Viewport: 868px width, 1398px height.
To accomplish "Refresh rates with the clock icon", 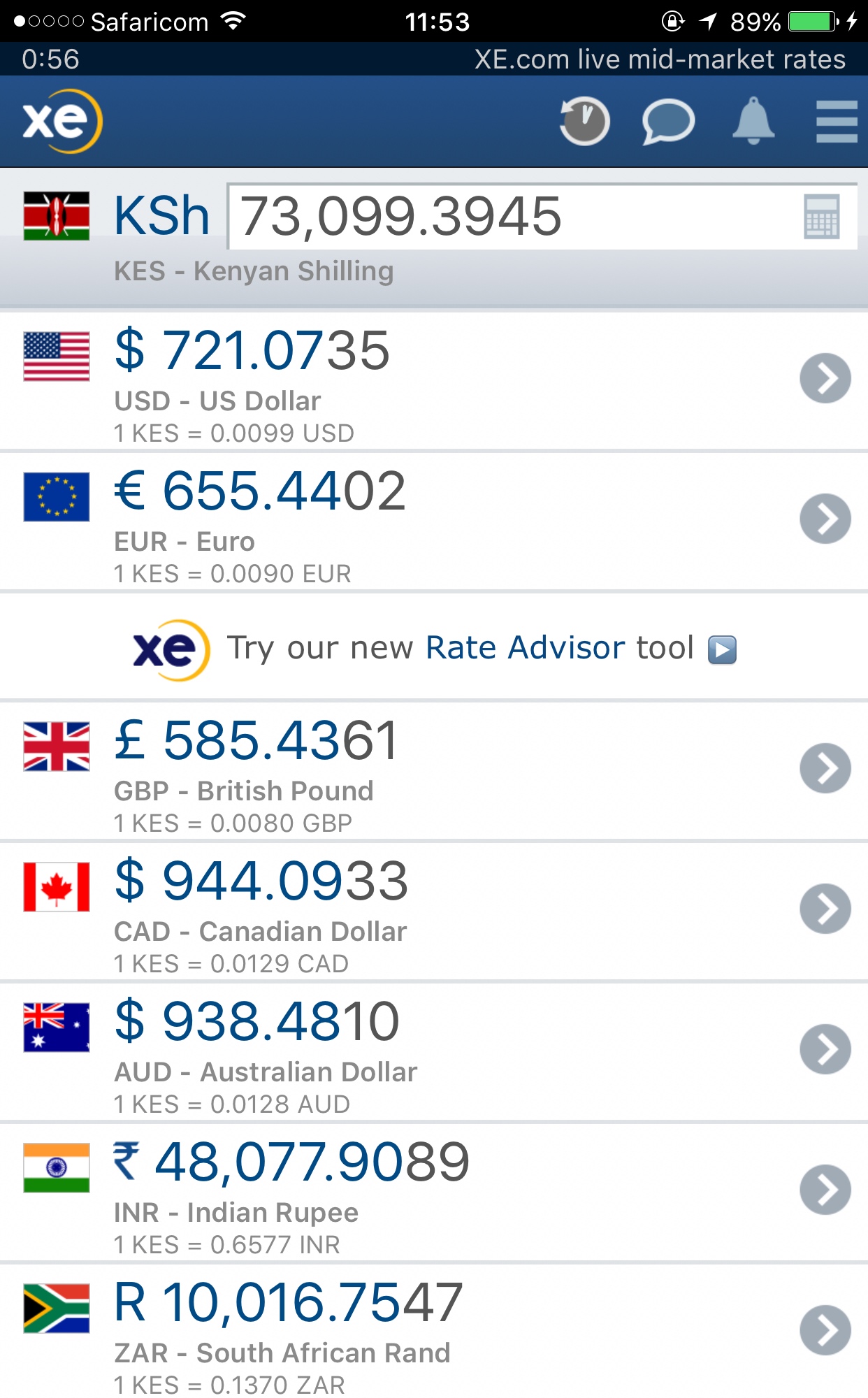I will click(584, 122).
